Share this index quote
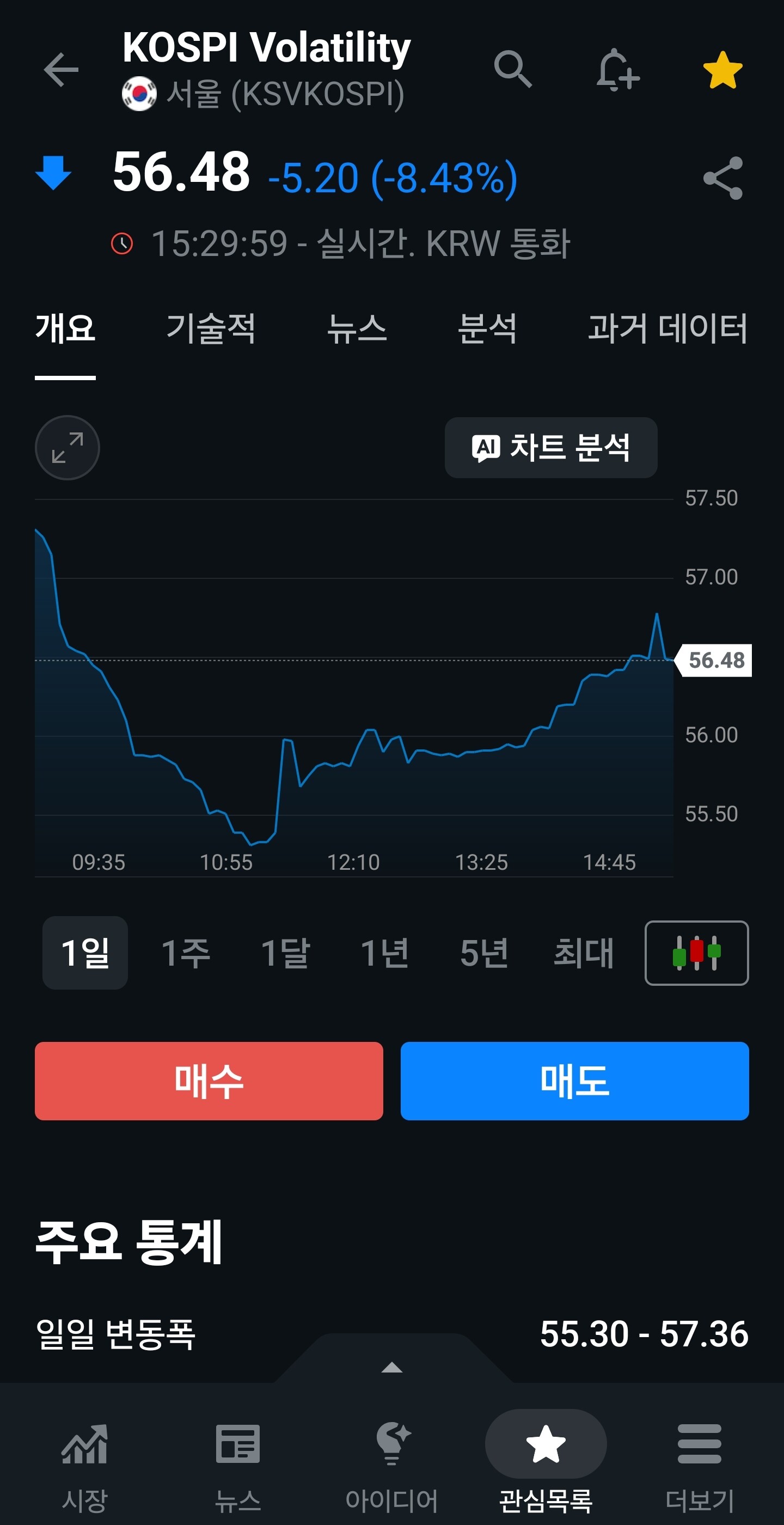The width and height of the screenshot is (784, 1525). [722, 178]
